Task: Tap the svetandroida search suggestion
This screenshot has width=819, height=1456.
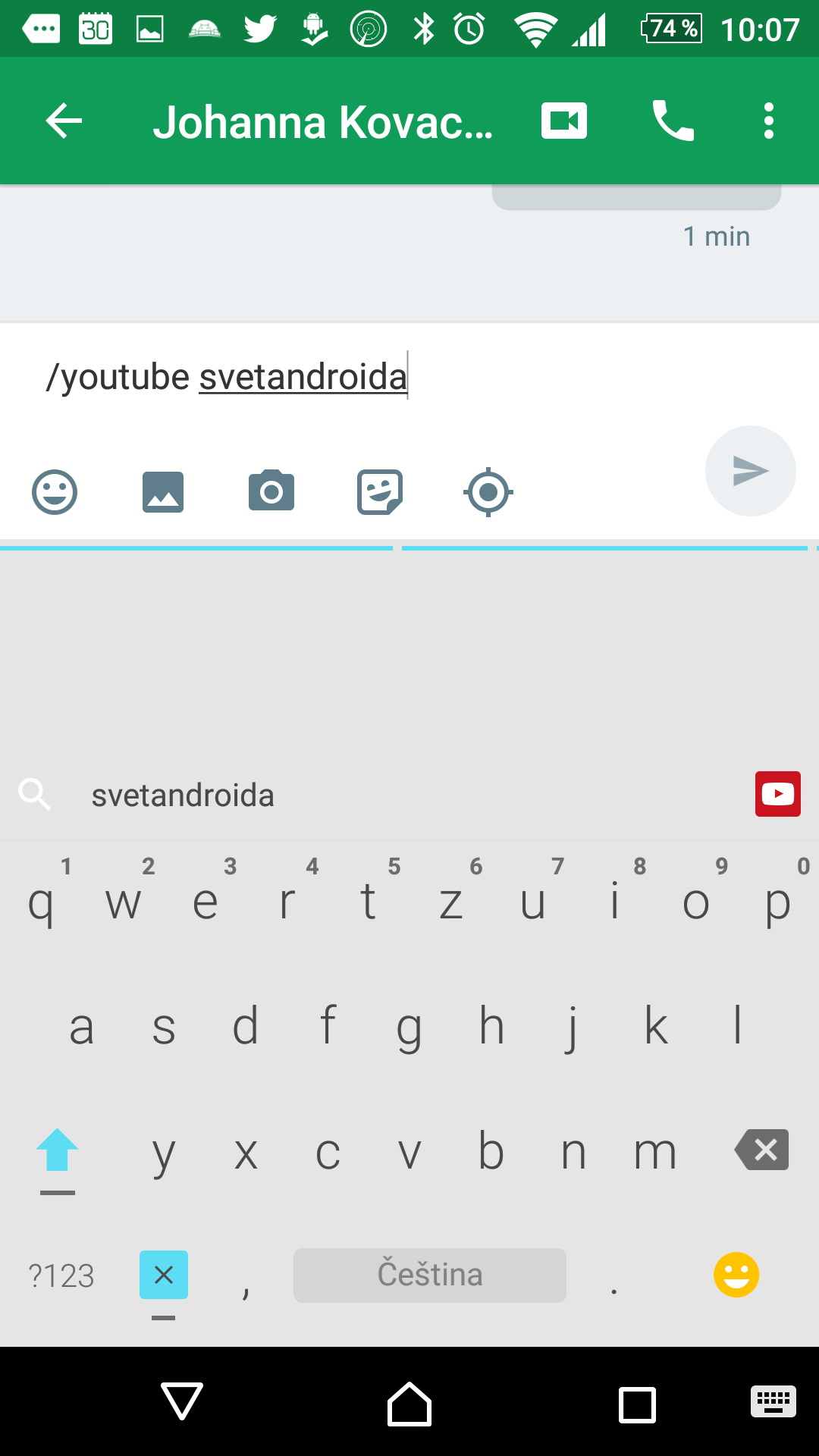Action: click(x=183, y=795)
